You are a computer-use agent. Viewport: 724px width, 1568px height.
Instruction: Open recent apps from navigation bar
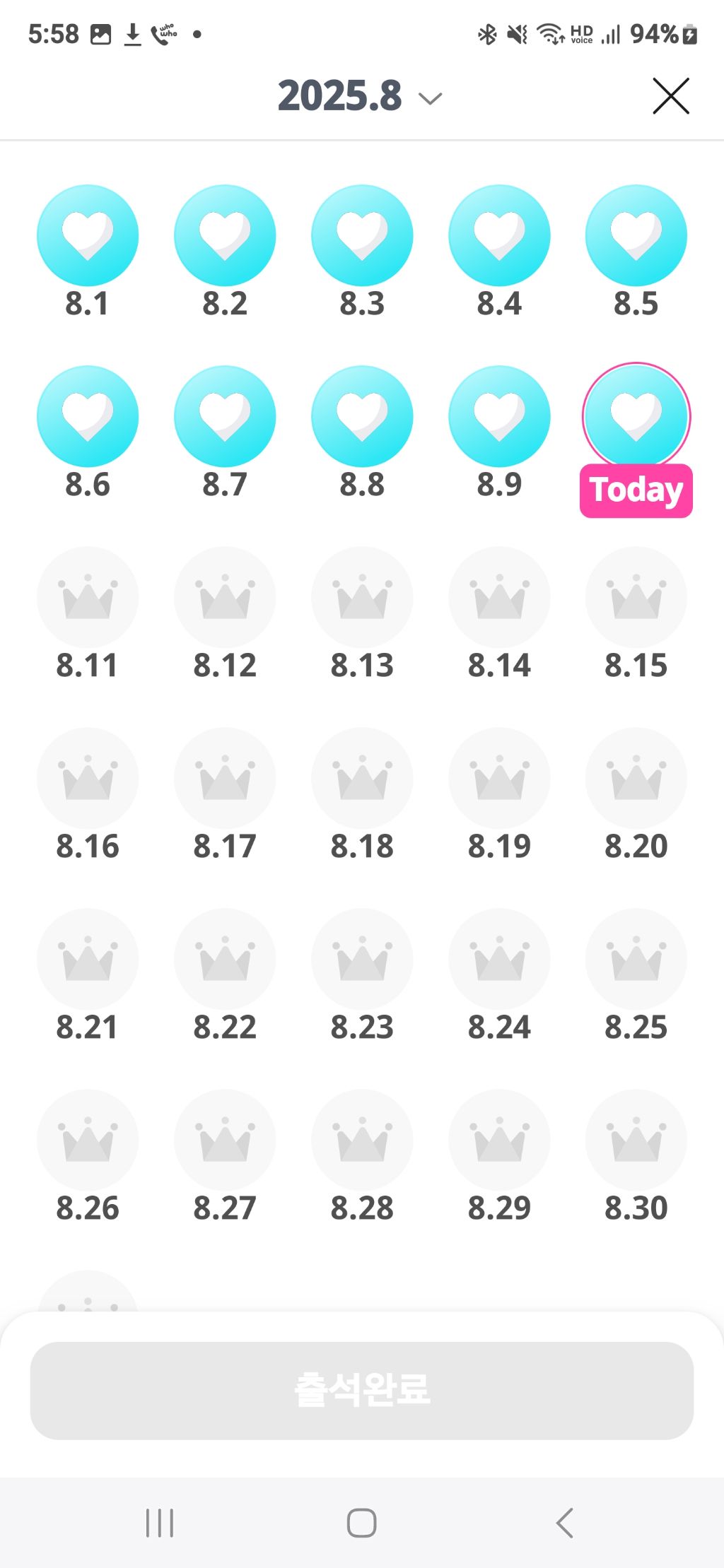[160, 1523]
